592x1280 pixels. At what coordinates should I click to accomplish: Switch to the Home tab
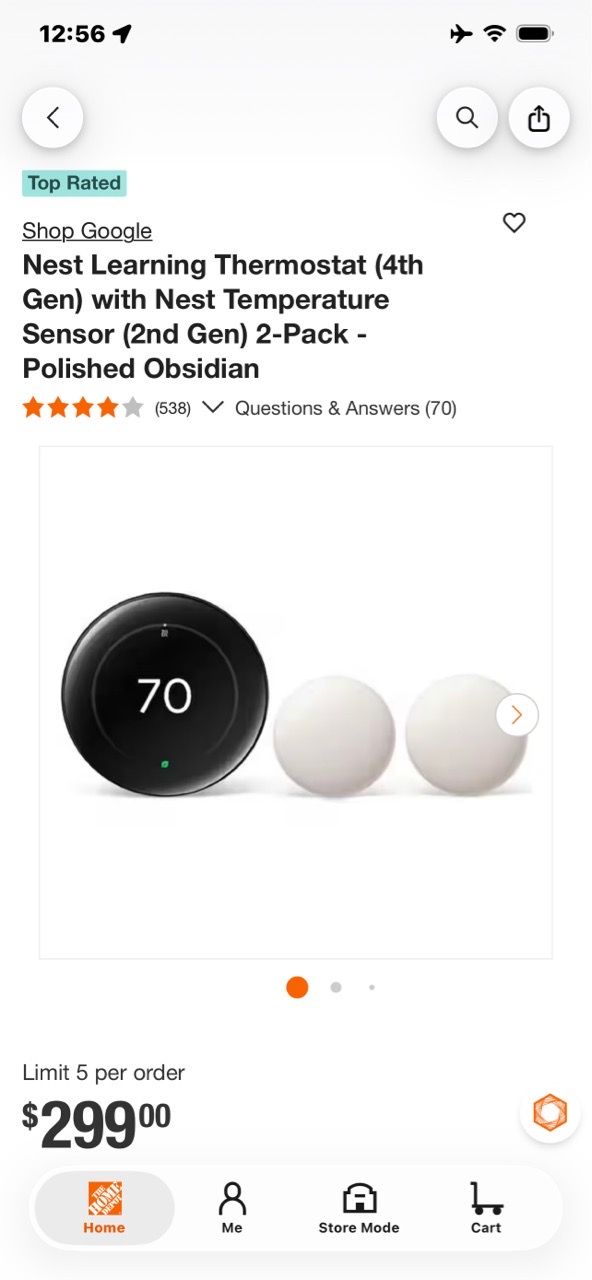[104, 1208]
